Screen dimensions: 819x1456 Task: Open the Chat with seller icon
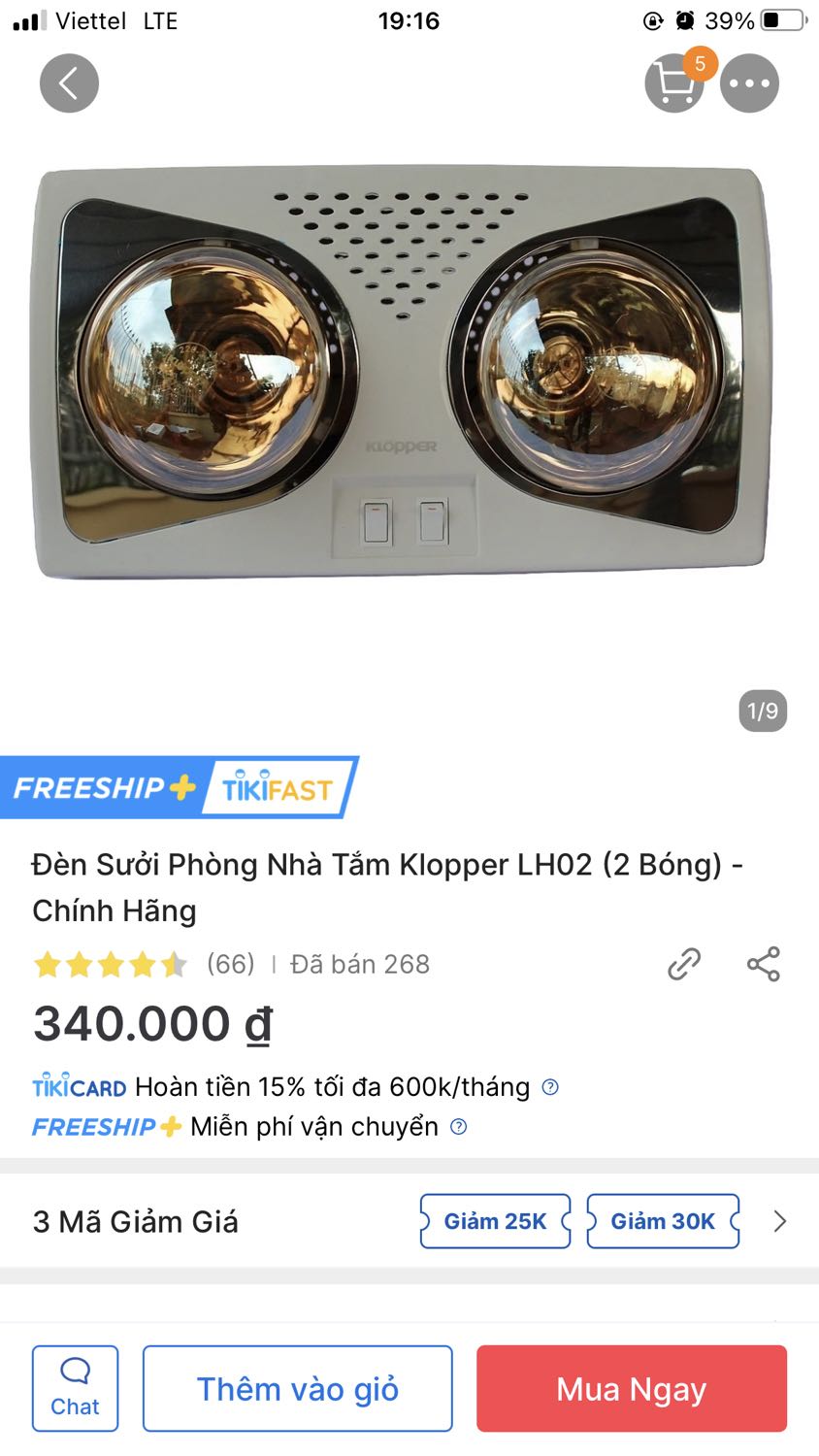[x=75, y=1387]
